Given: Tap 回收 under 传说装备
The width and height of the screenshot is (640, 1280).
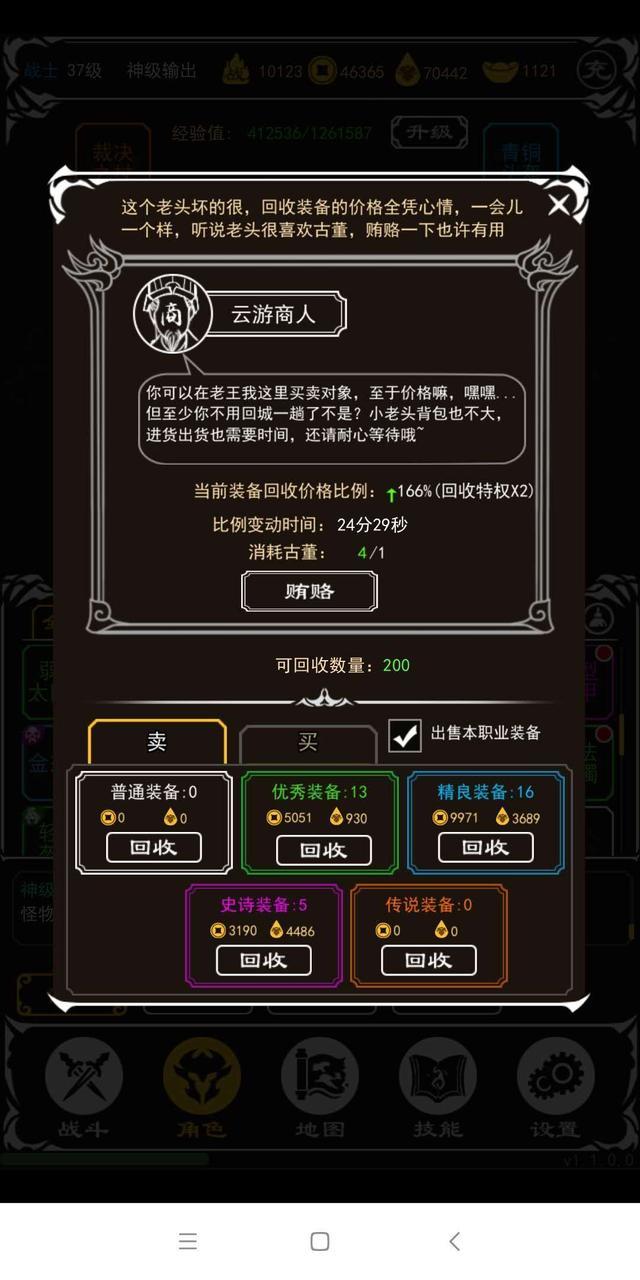Looking at the screenshot, I should pyautogui.click(x=428, y=960).
